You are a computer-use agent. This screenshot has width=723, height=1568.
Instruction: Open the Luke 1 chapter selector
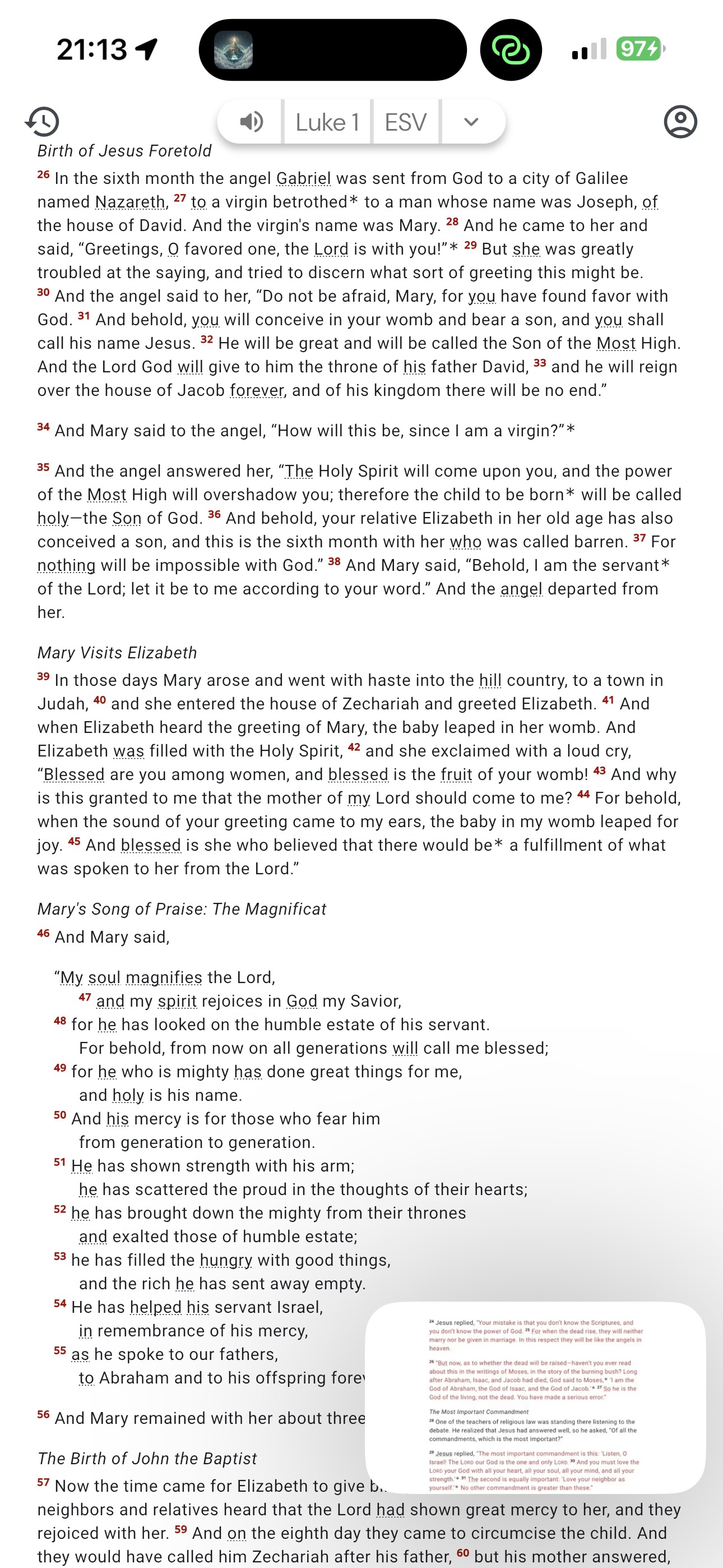[327, 122]
